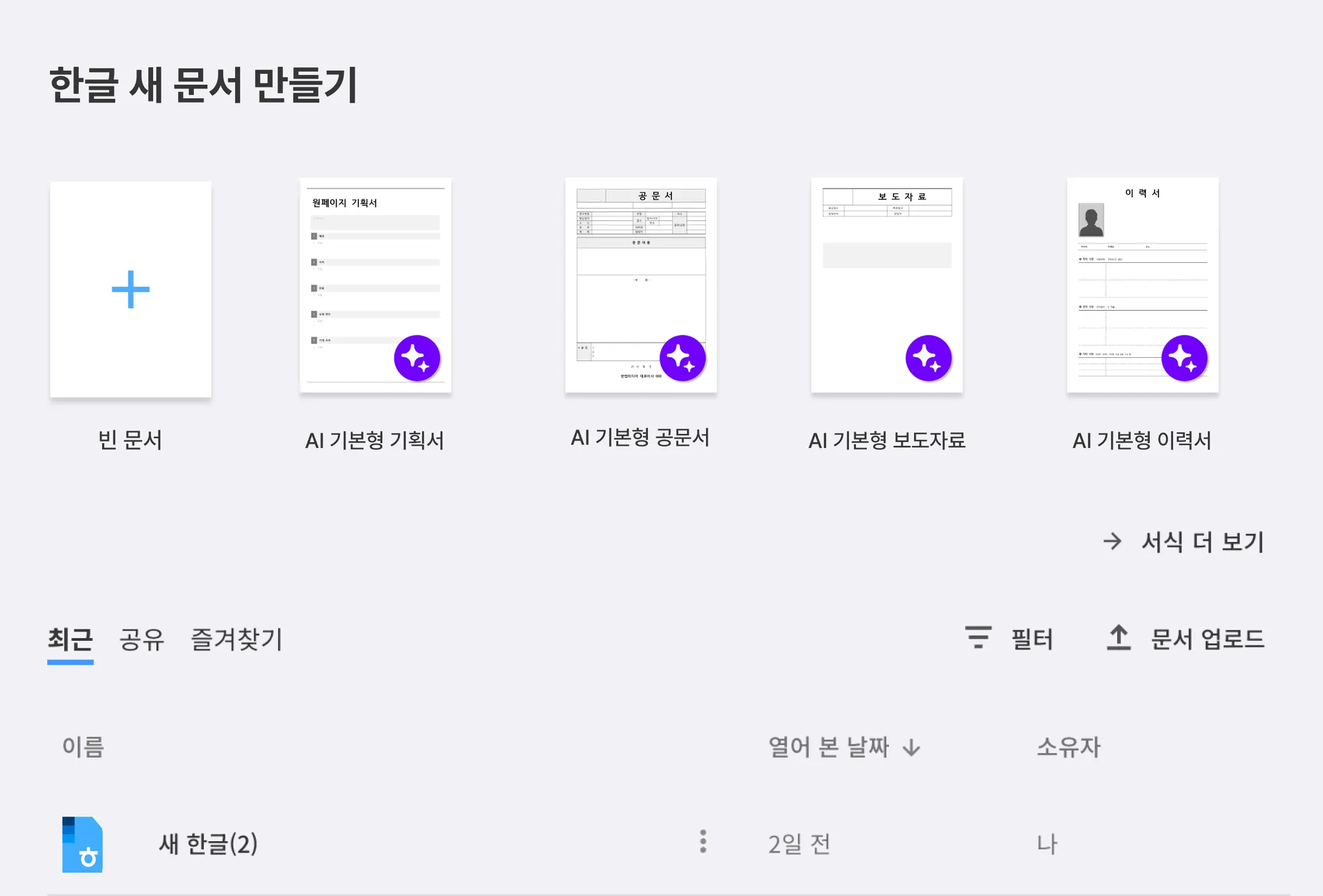Open the AI 기본형 기획서 template
Viewport: 1323px width, 896px height.
point(375,286)
